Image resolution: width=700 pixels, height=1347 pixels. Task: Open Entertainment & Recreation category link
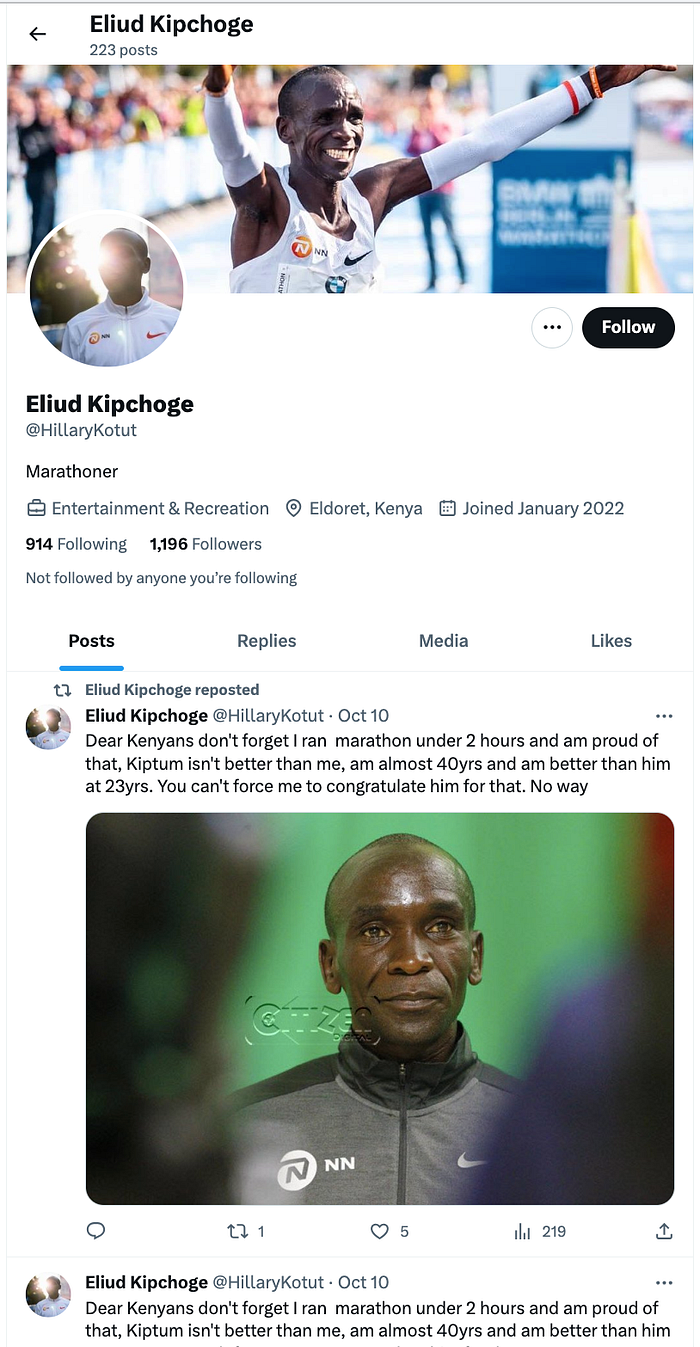click(160, 508)
